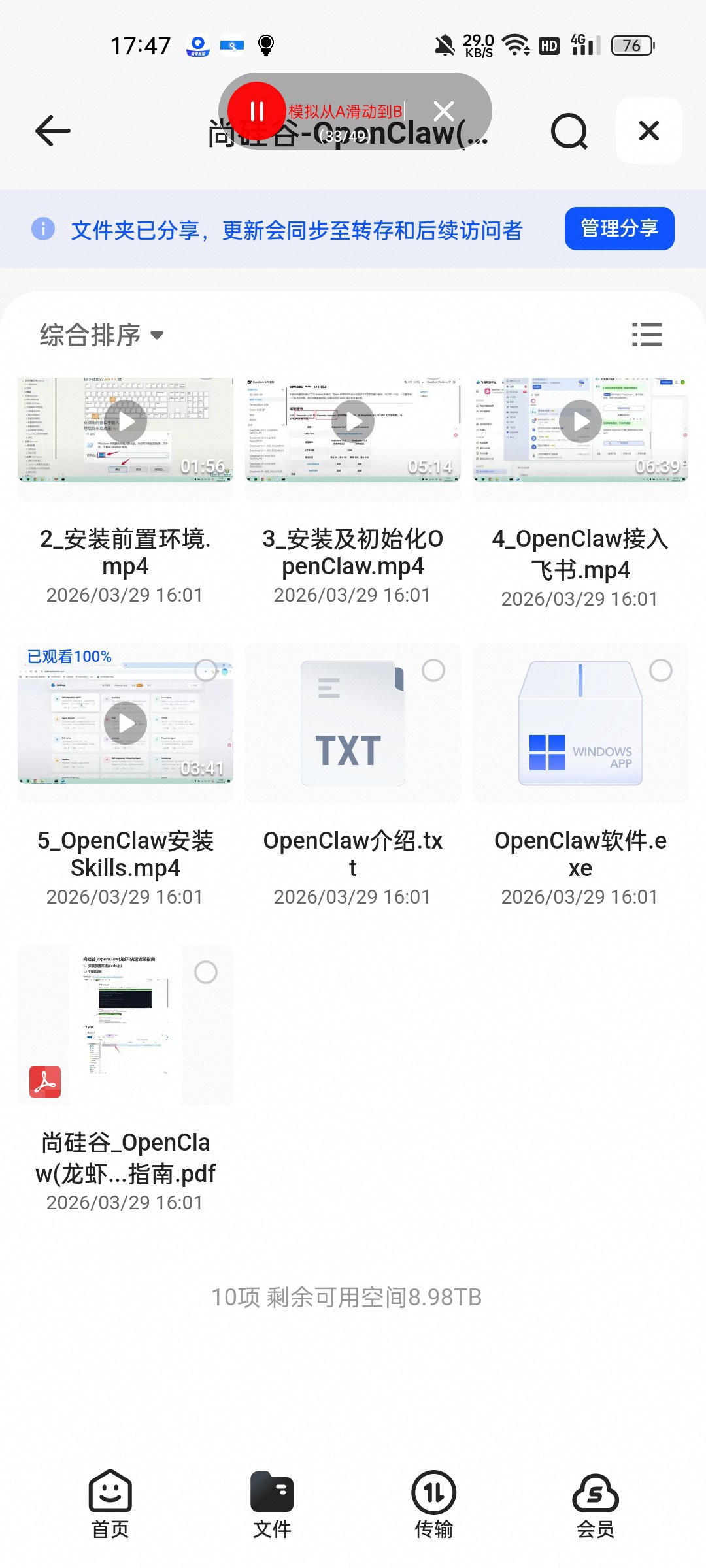The height and width of the screenshot is (1568, 706).
Task: Select the OpenClaw软件.exe checkbox circle
Action: click(661, 670)
